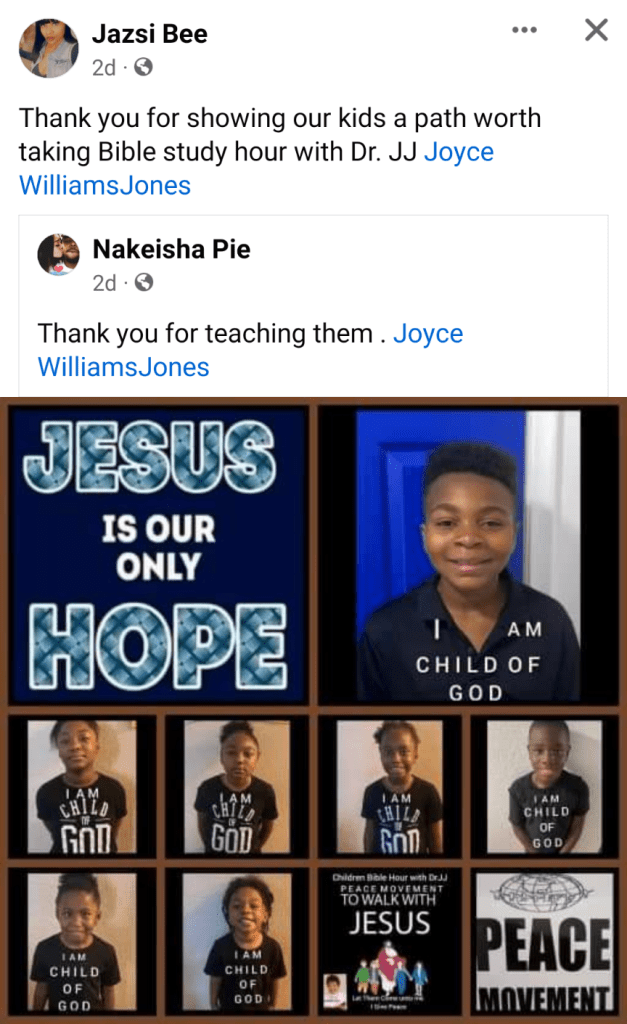Open the shared photo collage
The width and height of the screenshot is (627, 1024).
tap(313, 709)
